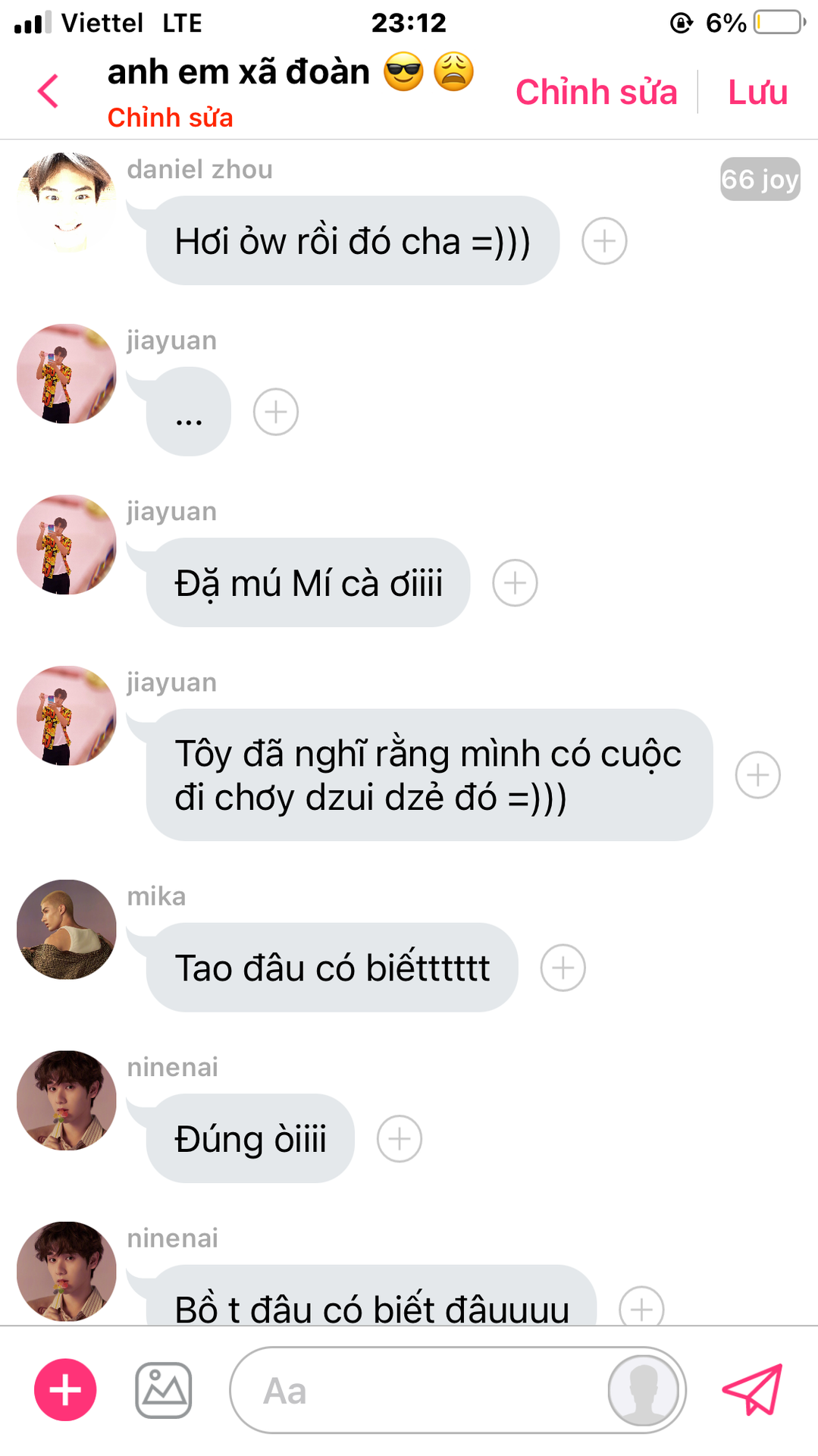Tap the plus next to "Đặ mú Mí cà ơiiii"
This screenshot has width=818, height=1456.
pos(516,583)
